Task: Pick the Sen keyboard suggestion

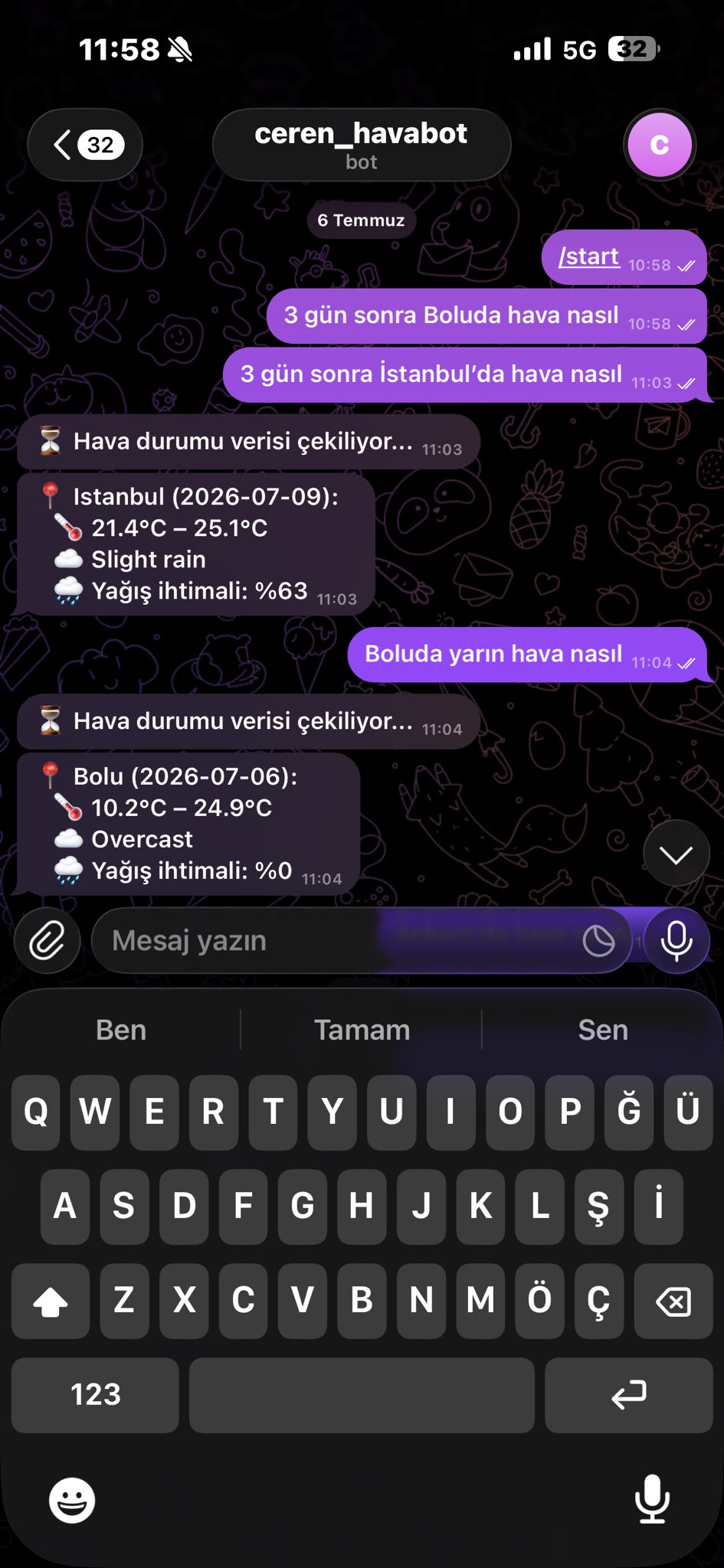Action: 603,1030
